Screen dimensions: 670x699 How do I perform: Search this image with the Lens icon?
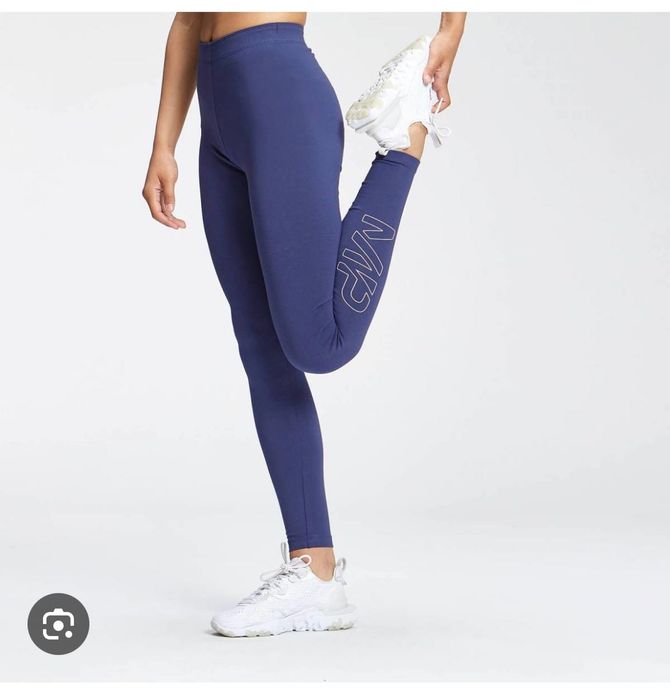(58, 625)
